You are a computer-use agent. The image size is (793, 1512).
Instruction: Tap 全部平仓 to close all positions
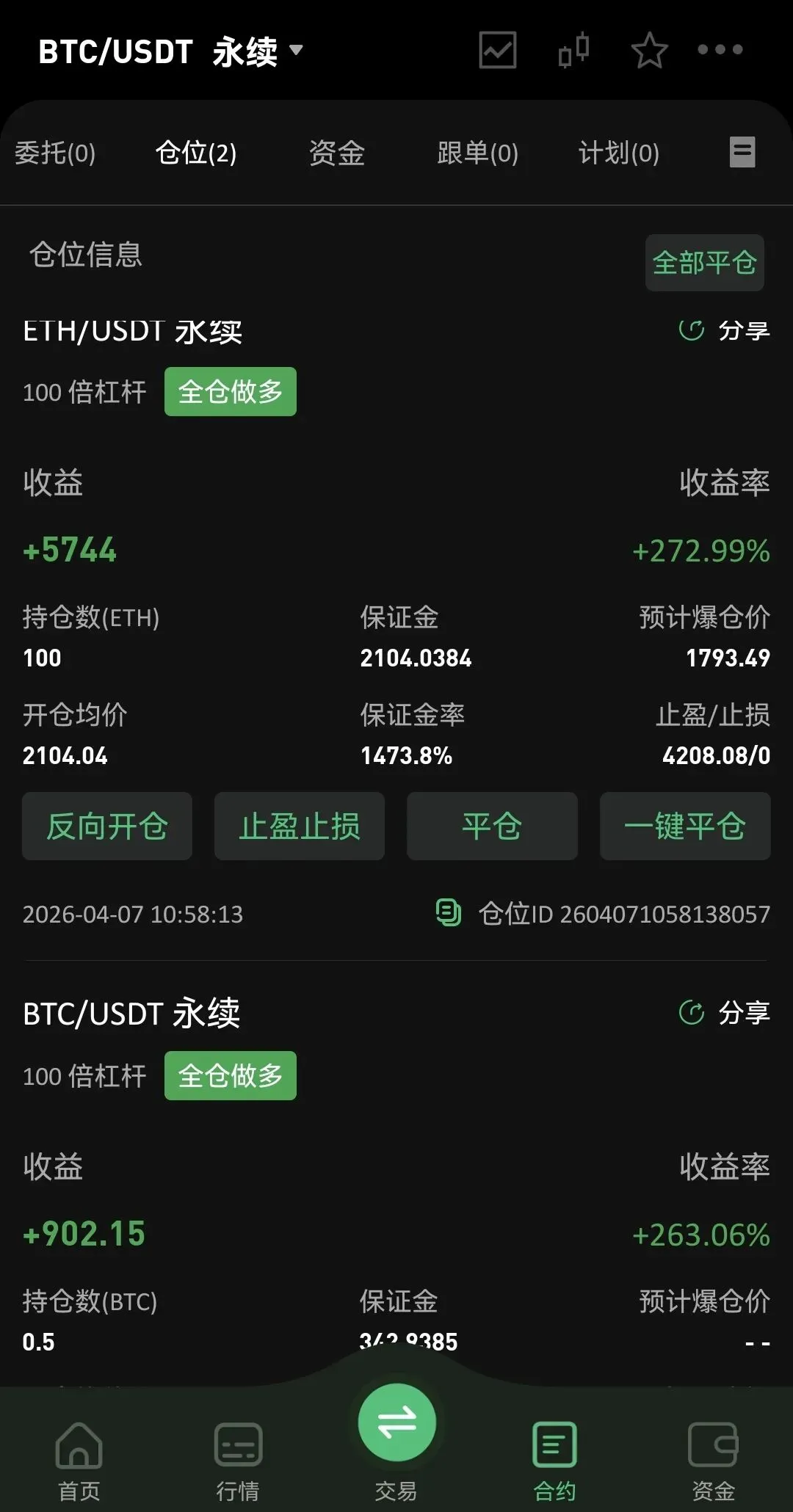(704, 263)
